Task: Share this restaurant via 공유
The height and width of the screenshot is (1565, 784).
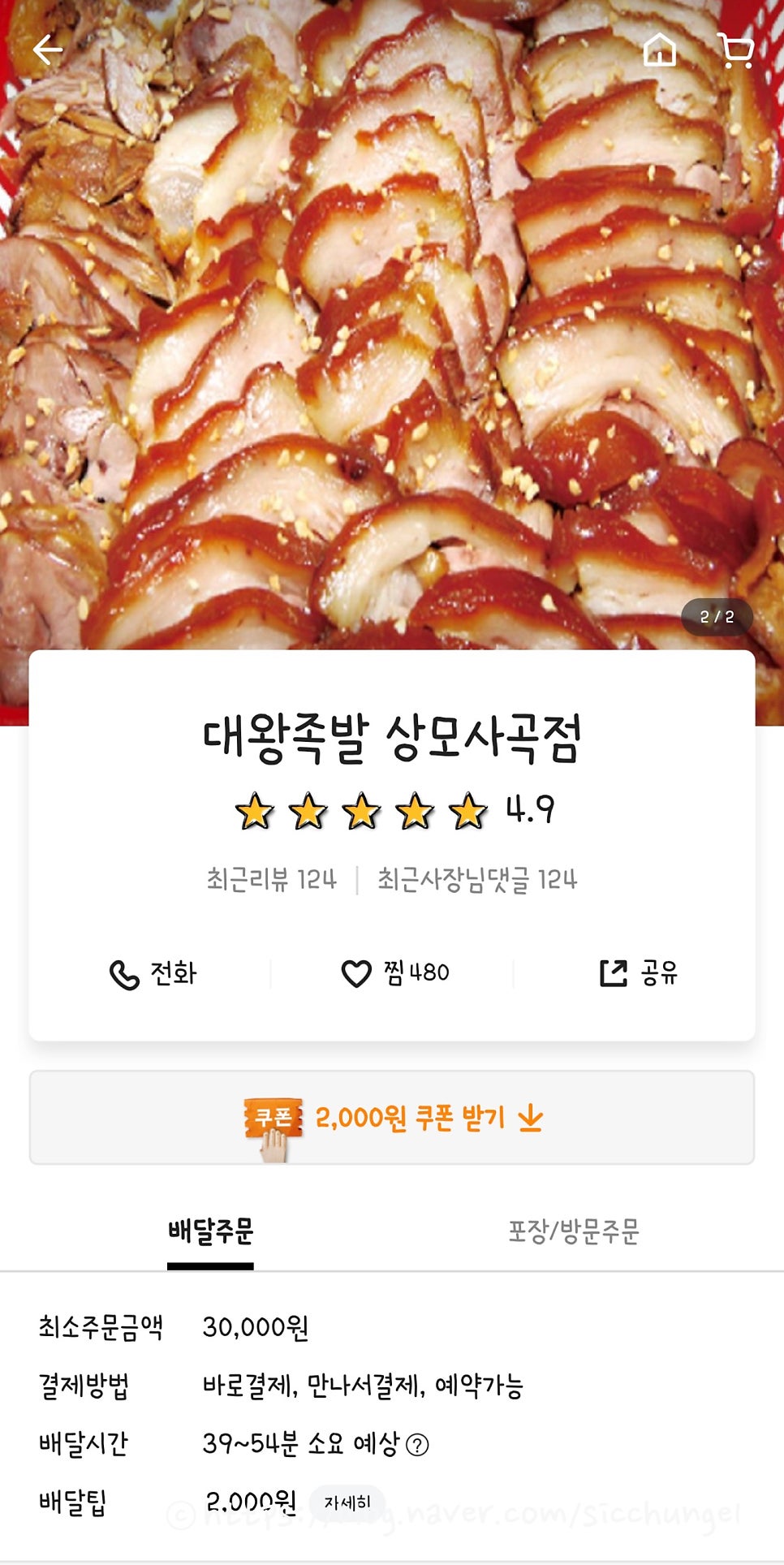Action: [638, 972]
